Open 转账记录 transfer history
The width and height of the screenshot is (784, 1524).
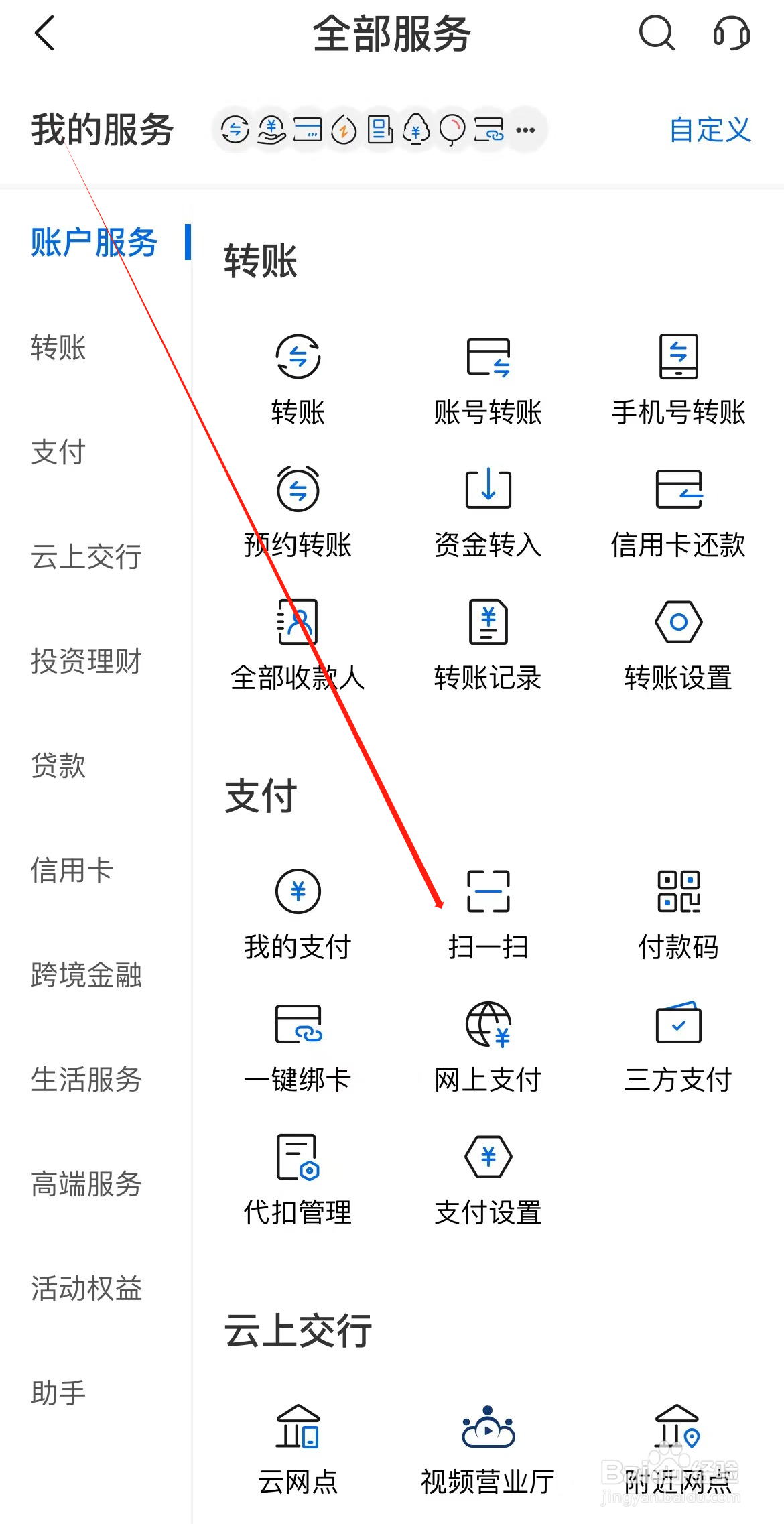pyautogui.click(x=487, y=640)
